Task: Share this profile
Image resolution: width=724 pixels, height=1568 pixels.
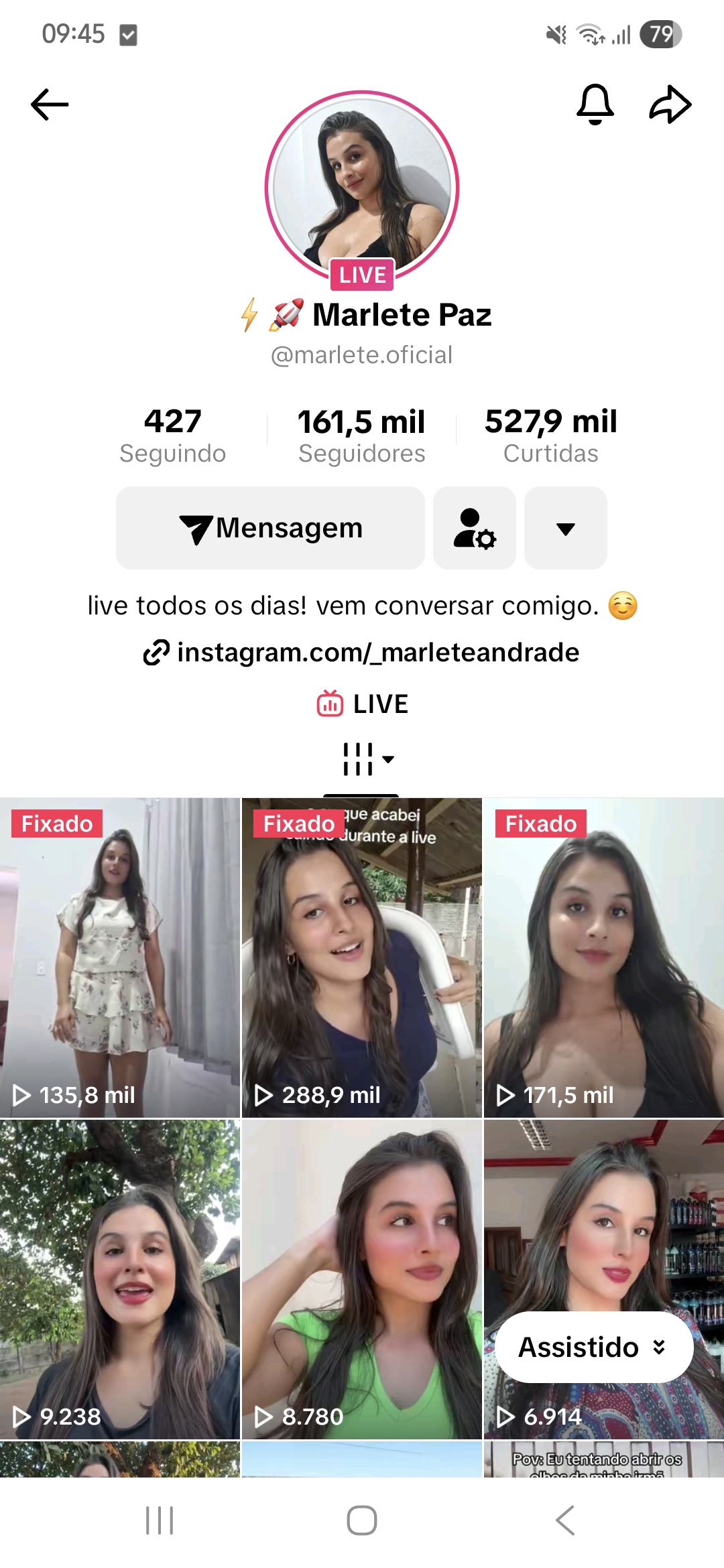Action: coord(670,105)
